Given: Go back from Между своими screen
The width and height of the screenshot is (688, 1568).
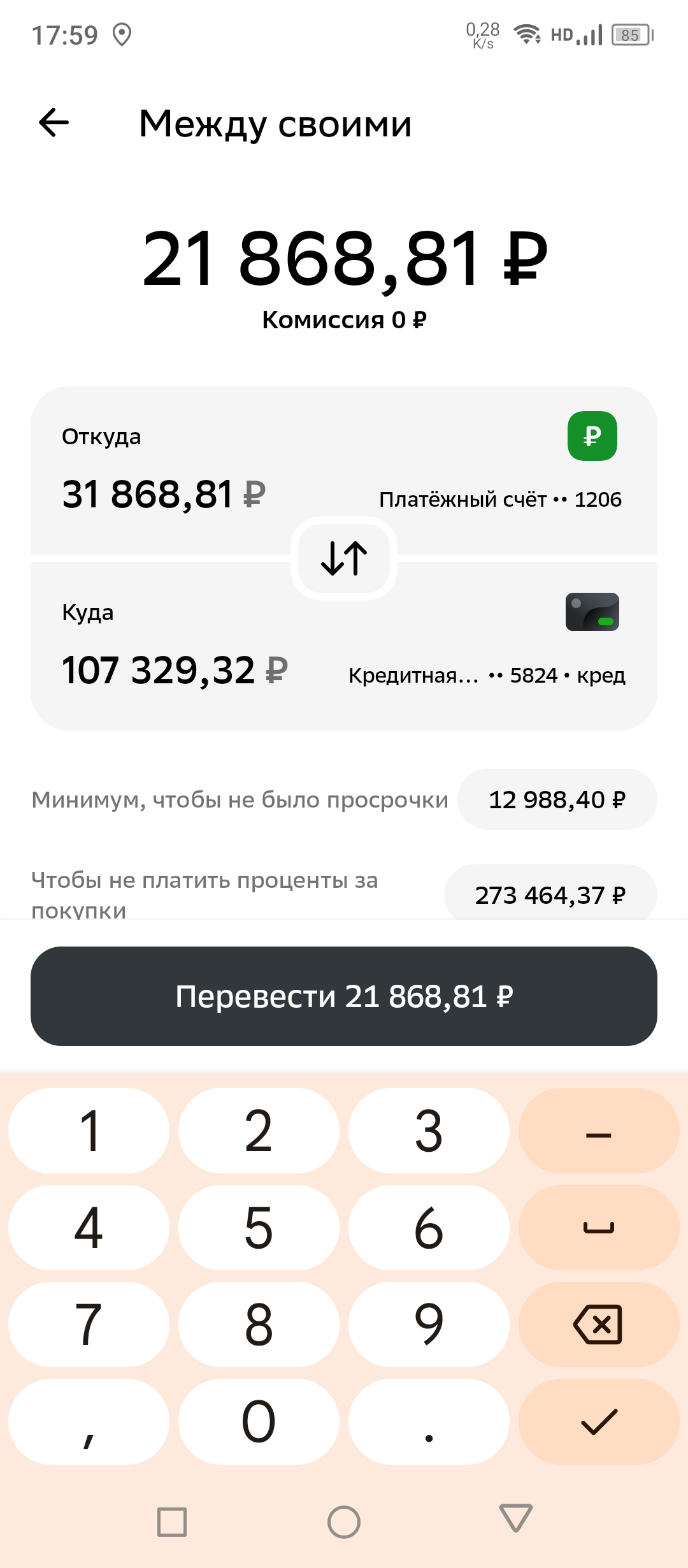Looking at the screenshot, I should 54,122.
